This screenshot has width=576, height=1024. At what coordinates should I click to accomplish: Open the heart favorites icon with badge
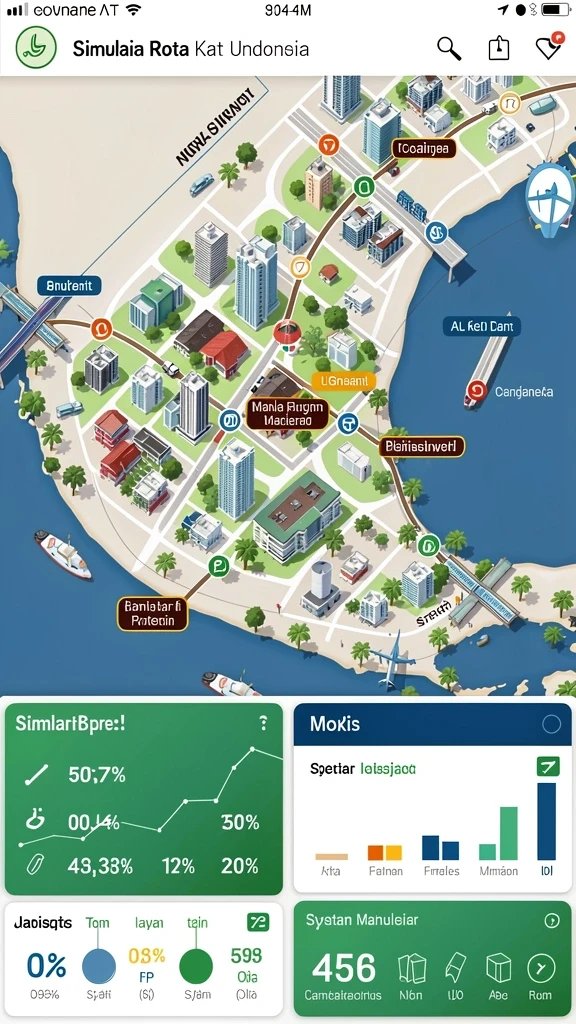point(549,47)
